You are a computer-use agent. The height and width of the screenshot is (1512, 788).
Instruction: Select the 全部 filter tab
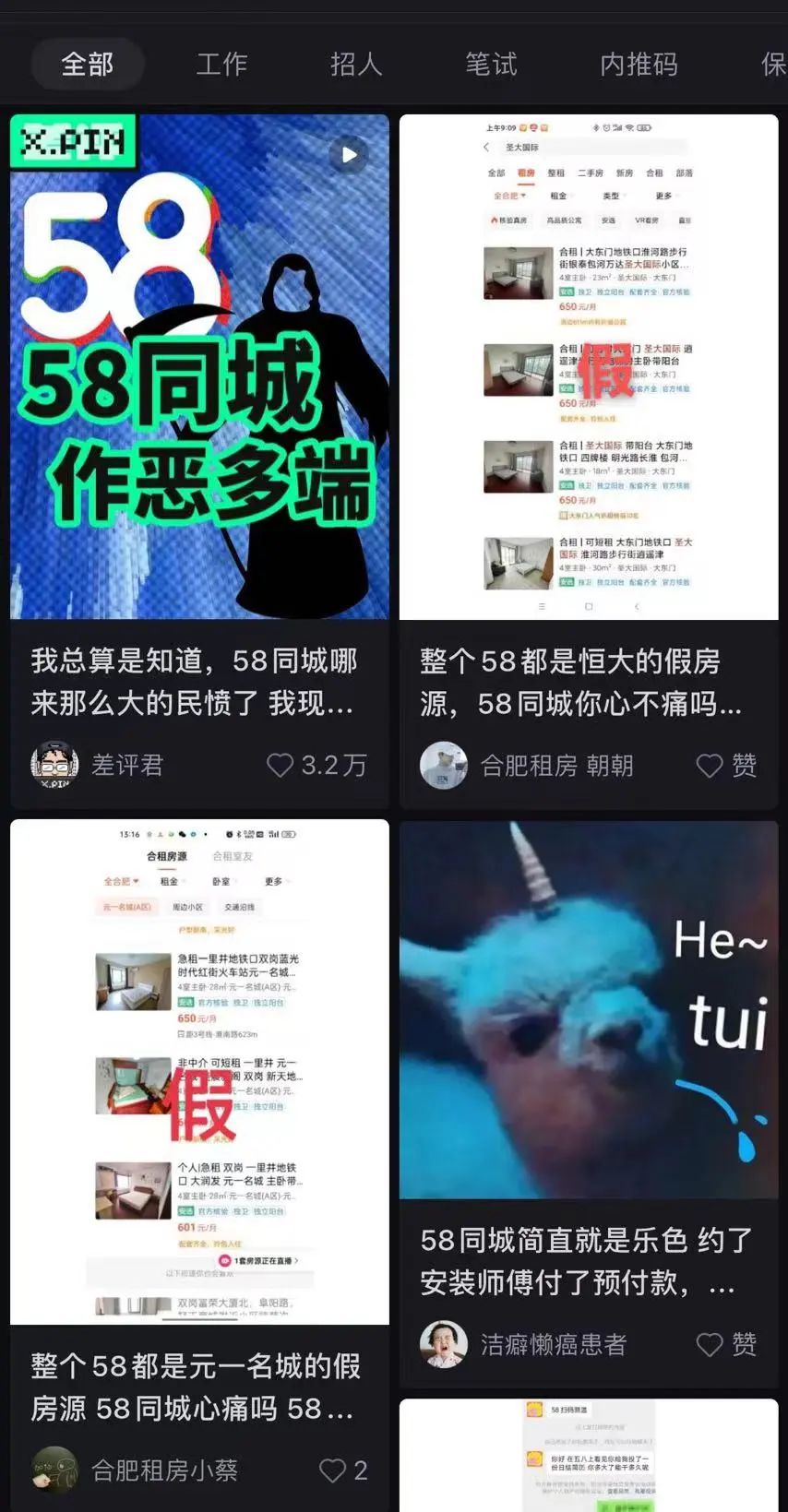[88, 64]
